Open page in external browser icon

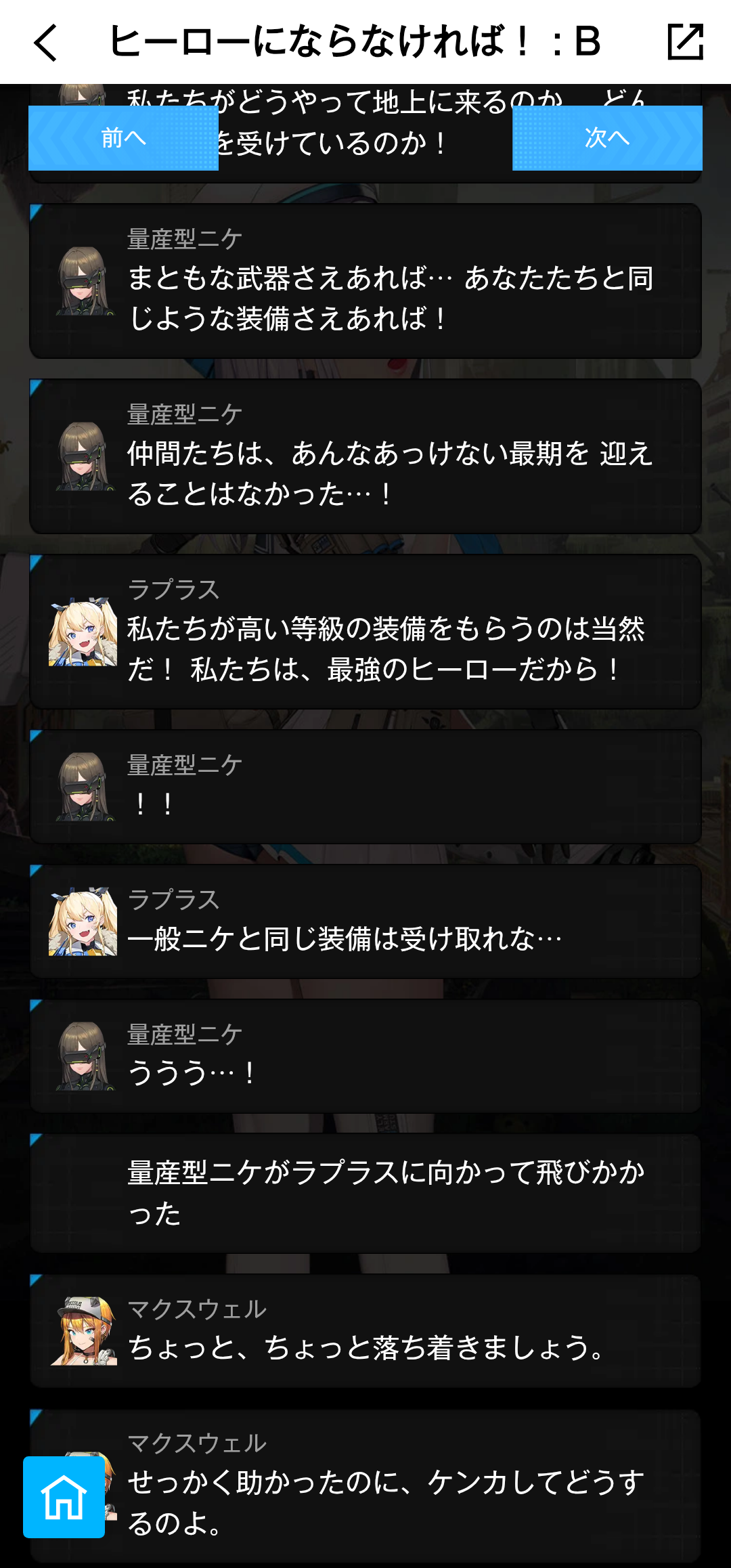click(x=685, y=42)
